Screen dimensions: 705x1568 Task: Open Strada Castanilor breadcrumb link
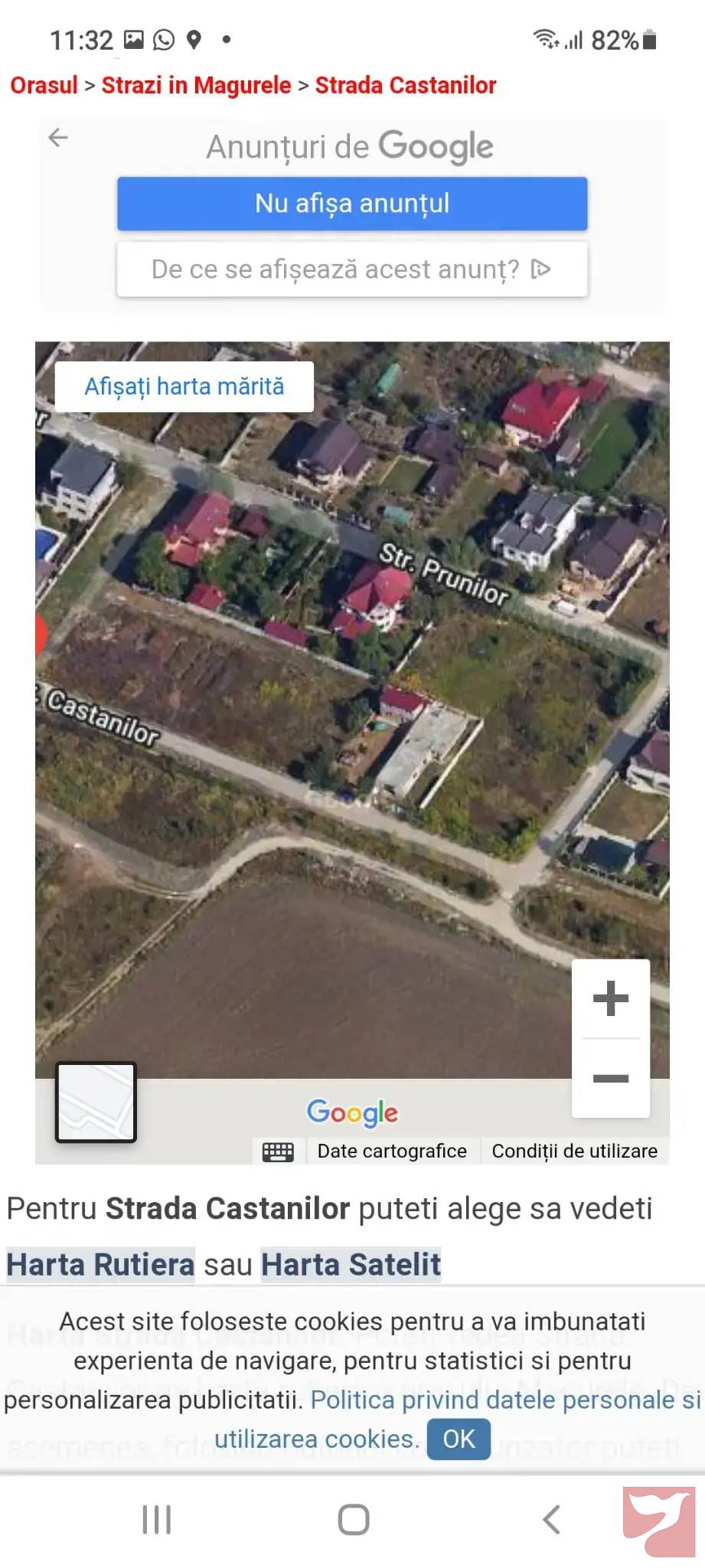click(406, 85)
